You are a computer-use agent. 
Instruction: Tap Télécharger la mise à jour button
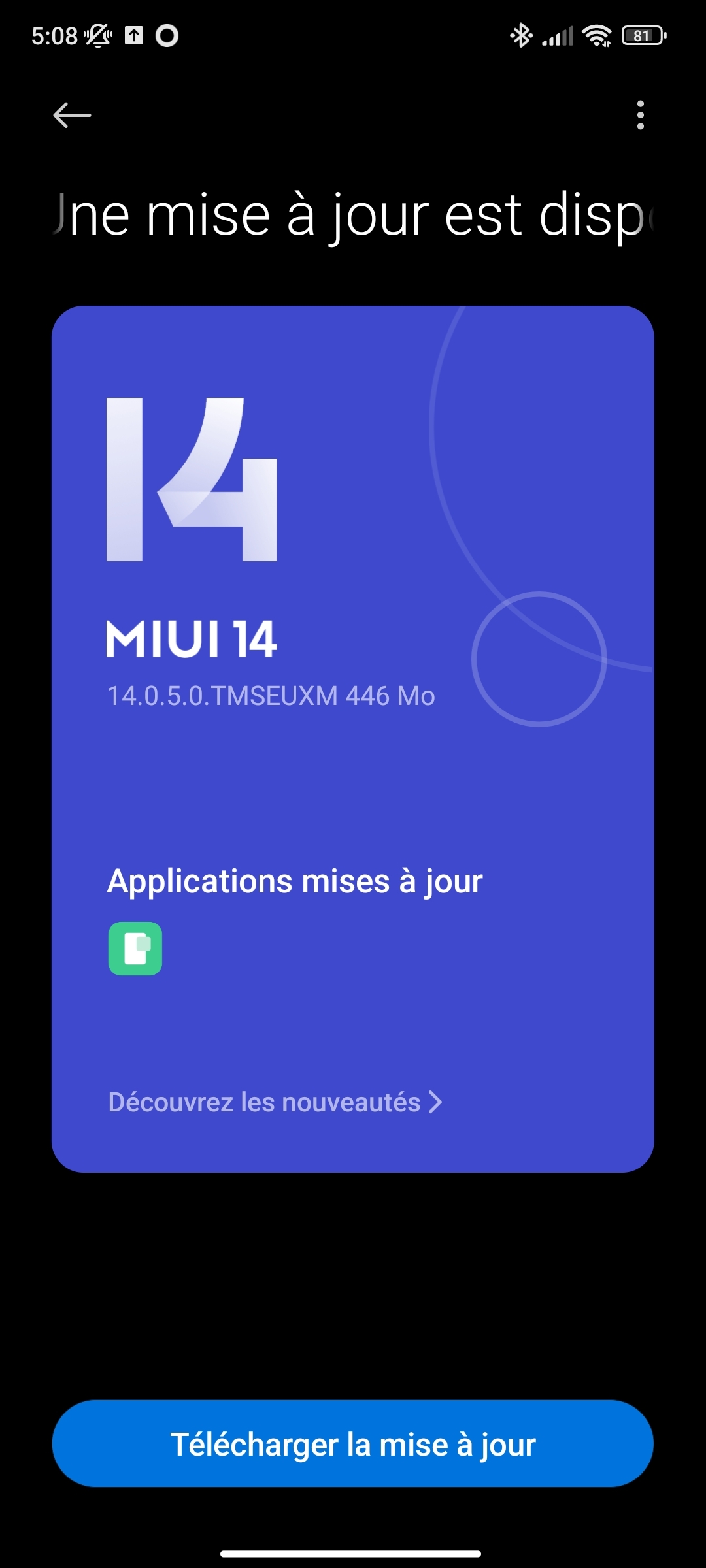(x=353, y=1444)
